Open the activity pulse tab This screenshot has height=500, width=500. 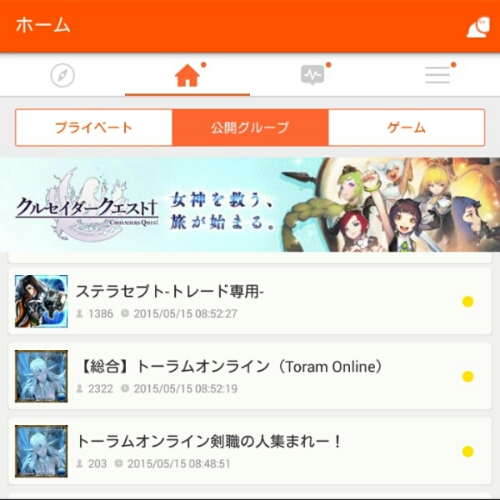point(312,75)
